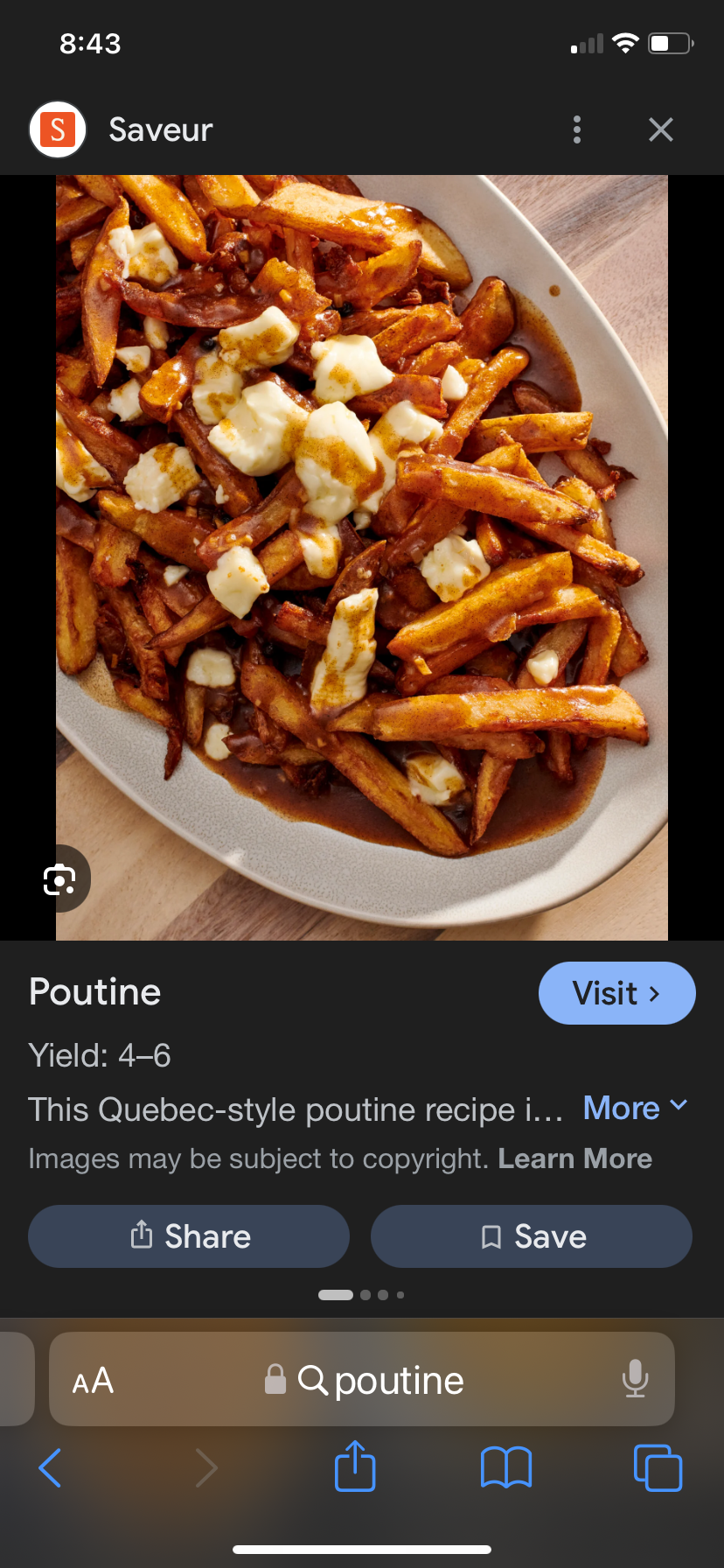The image size is (724, 1568).
Task: Close the image viewer
Action: point(661,129)
